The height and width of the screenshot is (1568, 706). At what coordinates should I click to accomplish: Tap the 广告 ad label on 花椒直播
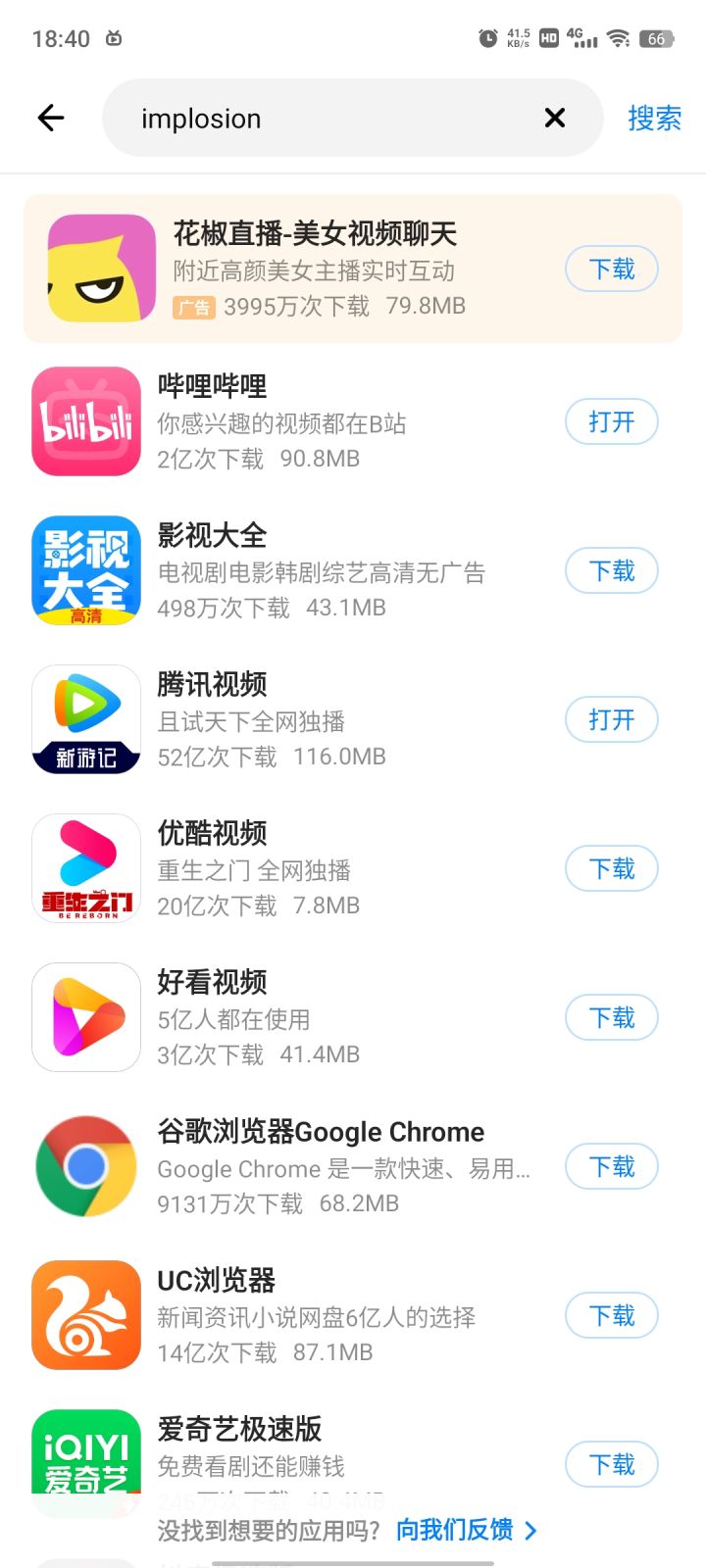pyautogui.click(x=192, y=307)
